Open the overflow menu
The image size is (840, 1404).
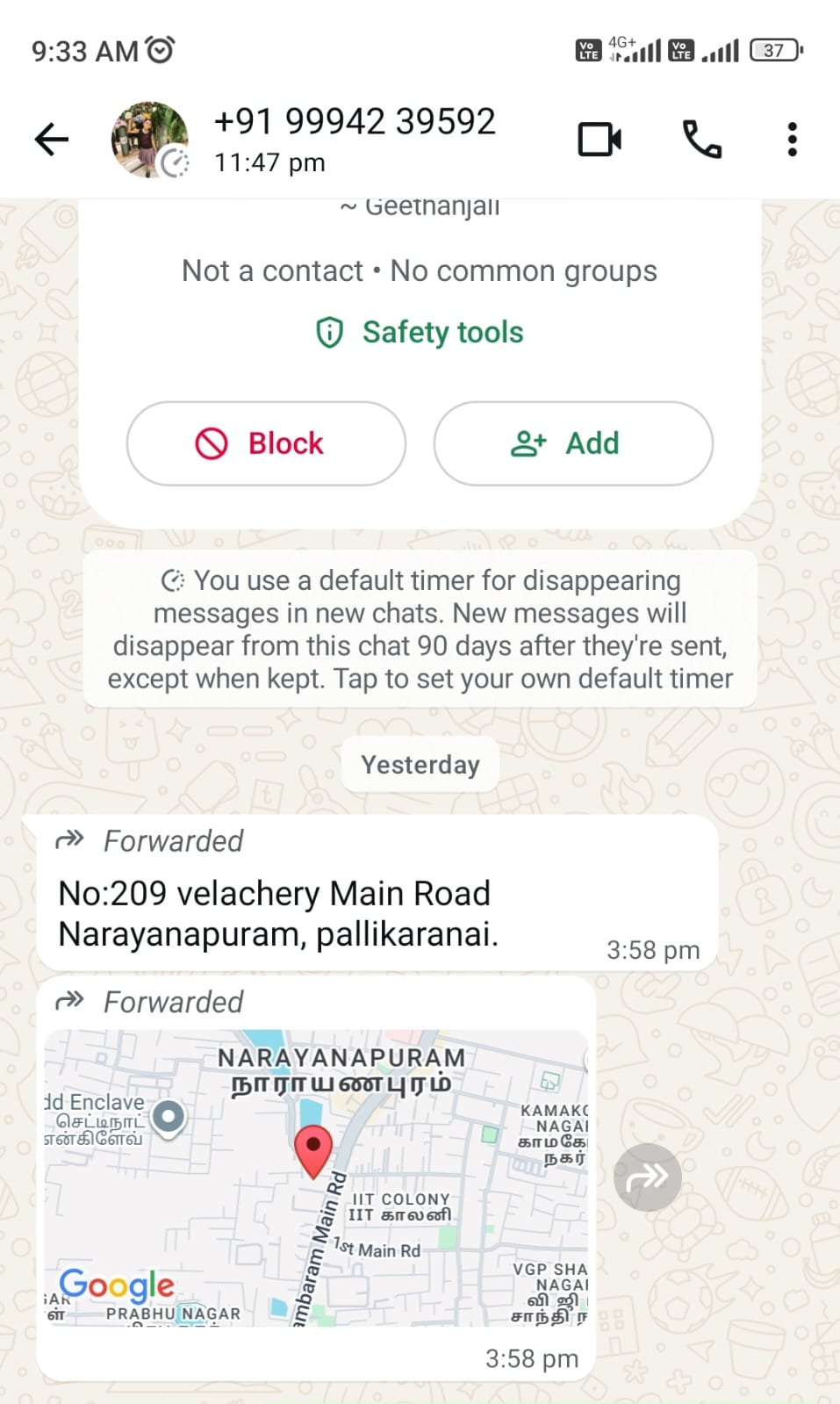pyautogui.click(x=792, y=140)
